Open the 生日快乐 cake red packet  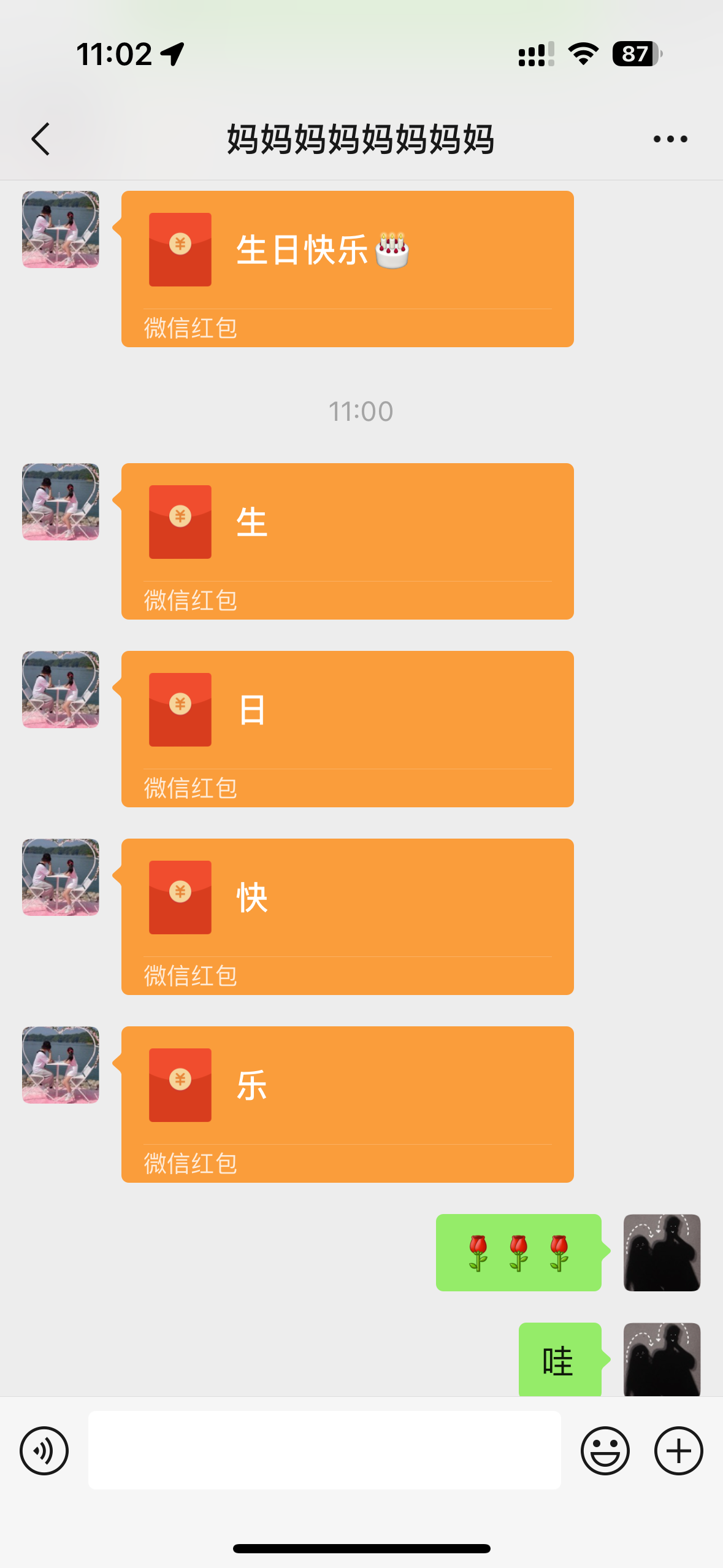click(348, 269)
